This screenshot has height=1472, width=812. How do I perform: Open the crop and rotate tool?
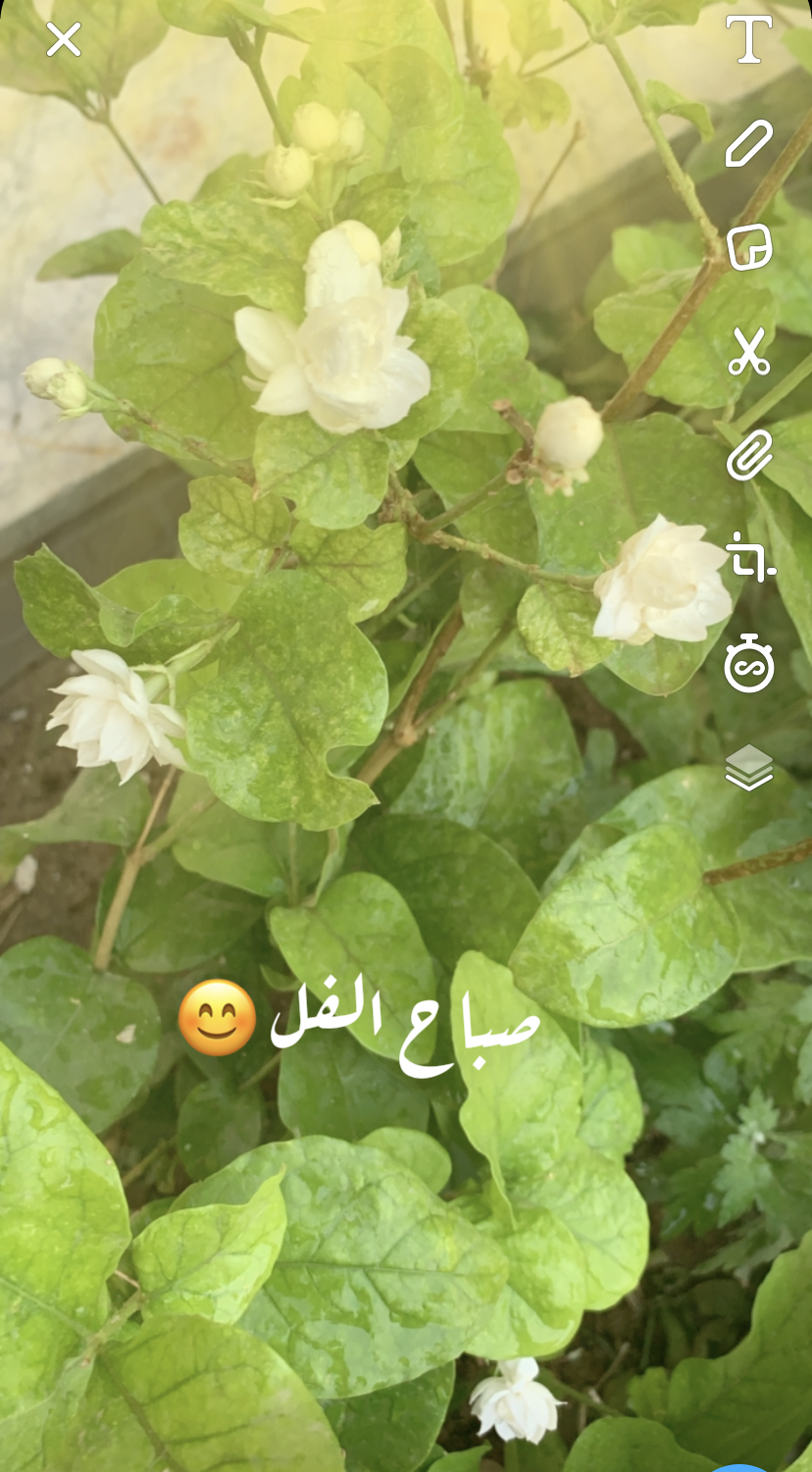click(750, 558)
